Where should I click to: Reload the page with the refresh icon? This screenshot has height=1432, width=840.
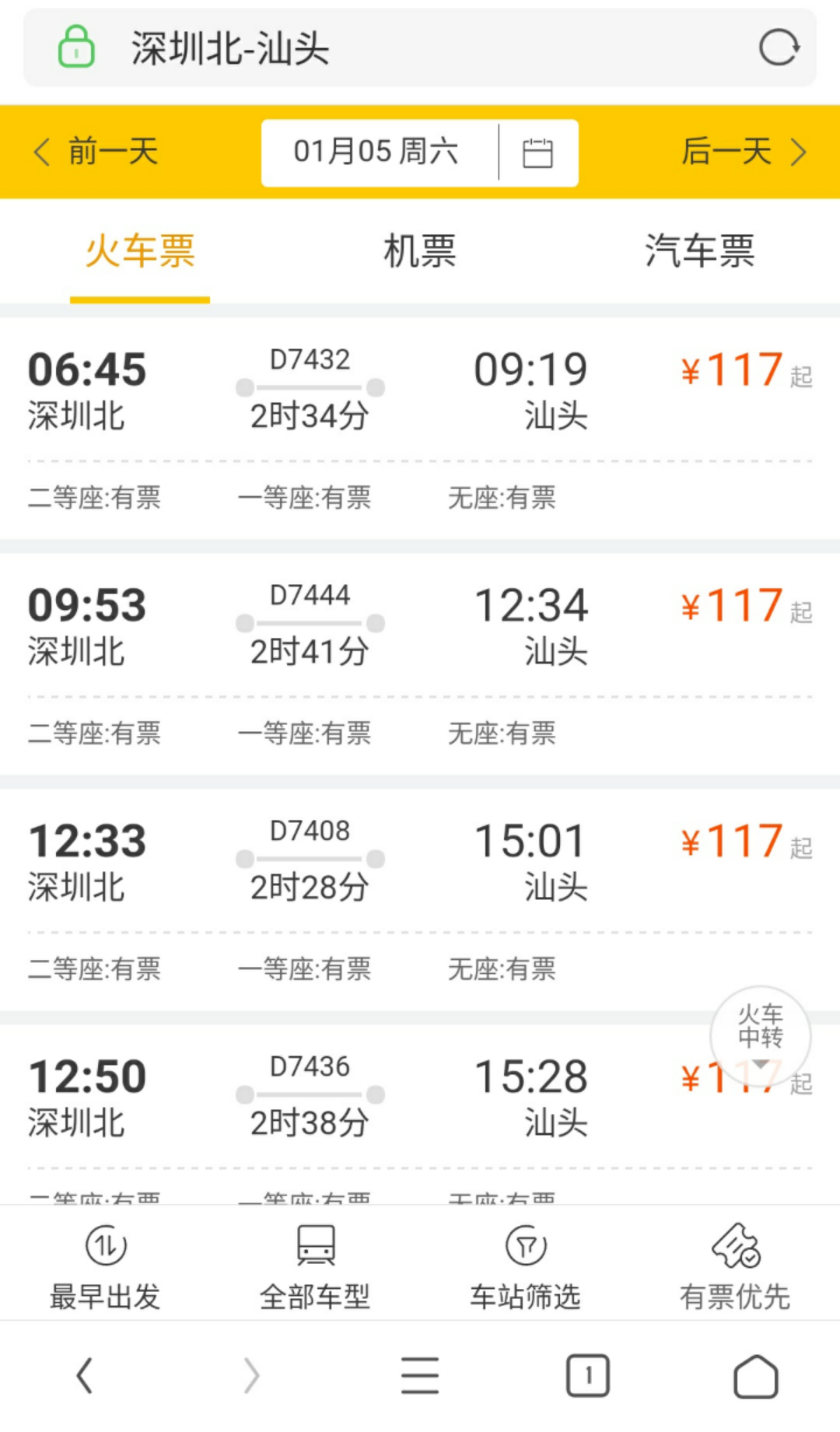point(779,48)
